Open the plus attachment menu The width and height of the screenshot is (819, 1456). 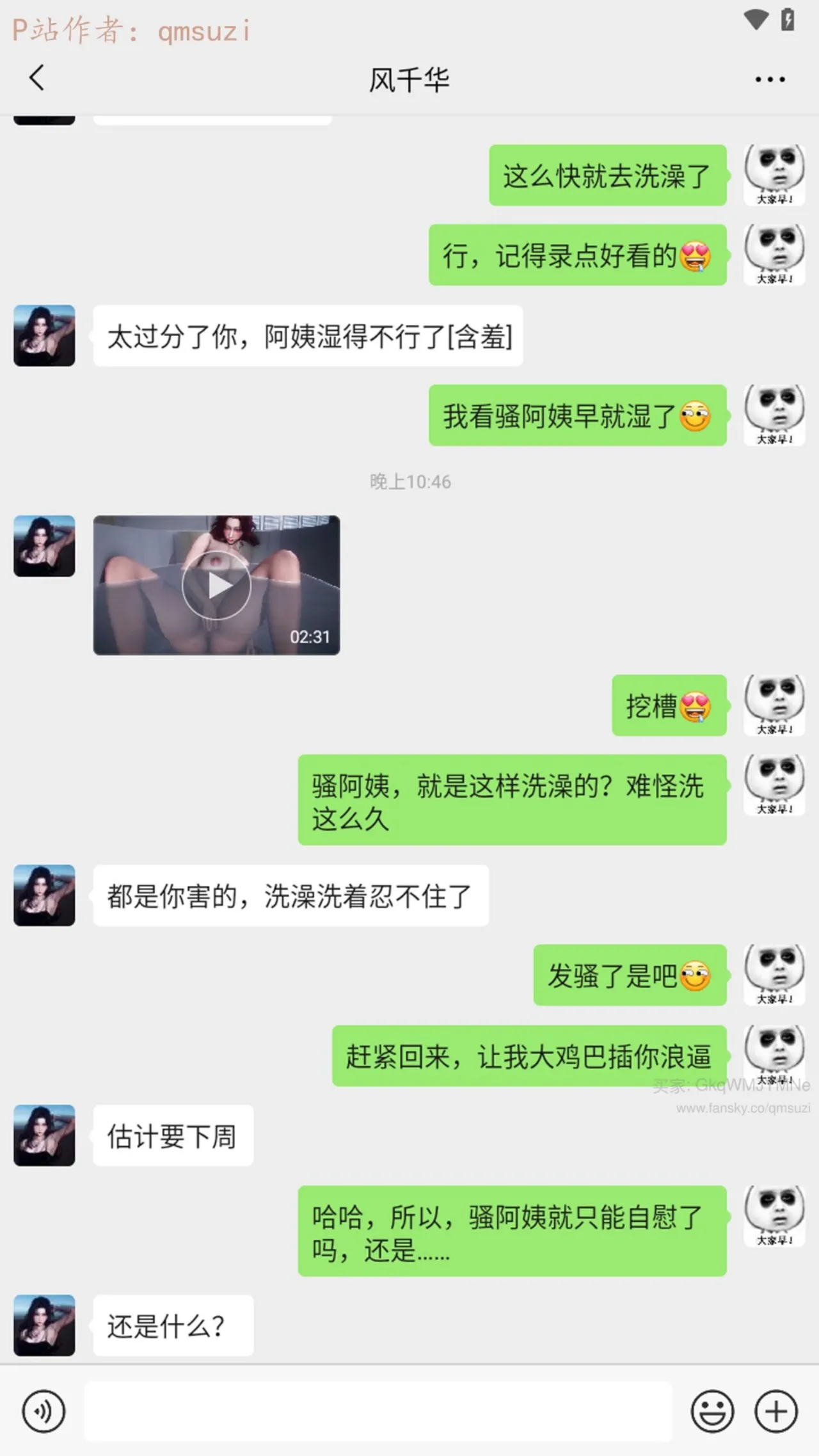click(776, 1411)
